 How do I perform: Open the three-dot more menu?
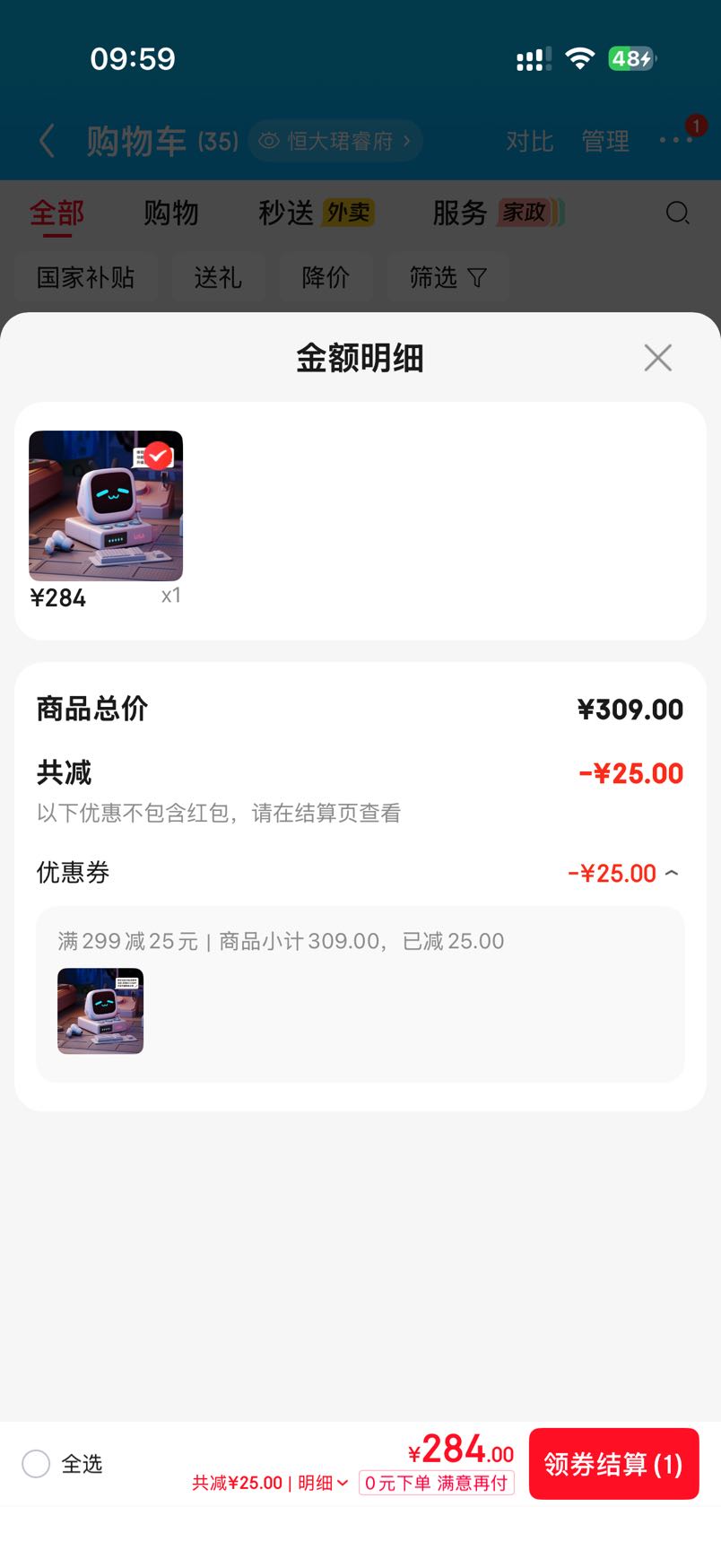point(675,140)
